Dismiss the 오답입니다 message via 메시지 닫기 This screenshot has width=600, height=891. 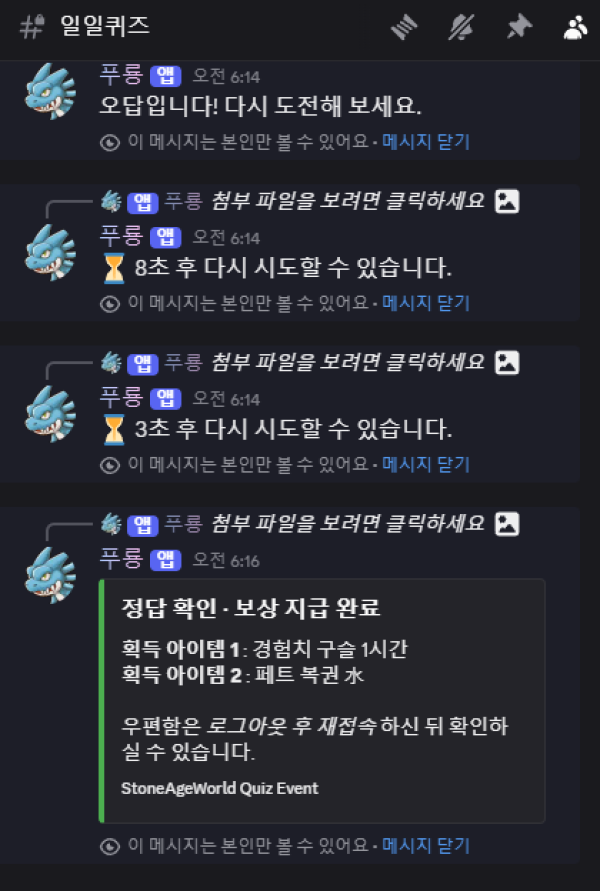[425, 141]
